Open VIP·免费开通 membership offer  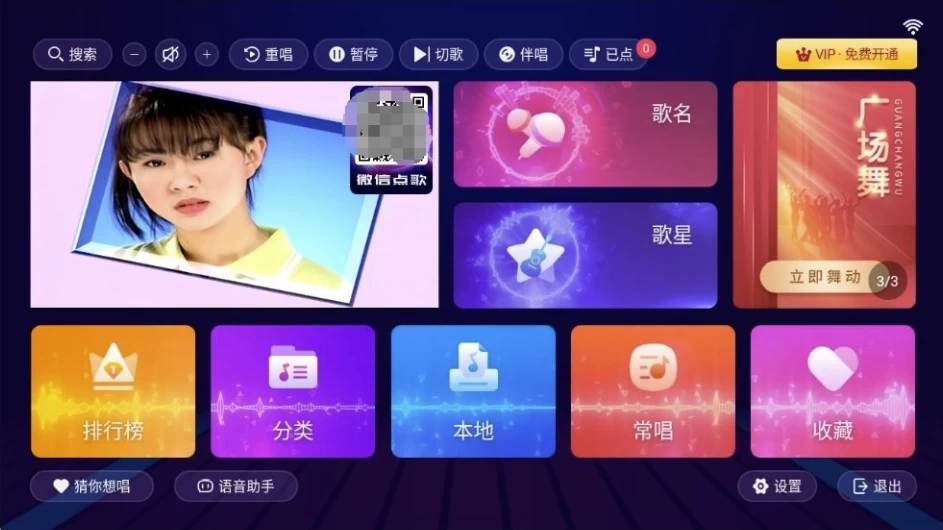click(845, 54)
